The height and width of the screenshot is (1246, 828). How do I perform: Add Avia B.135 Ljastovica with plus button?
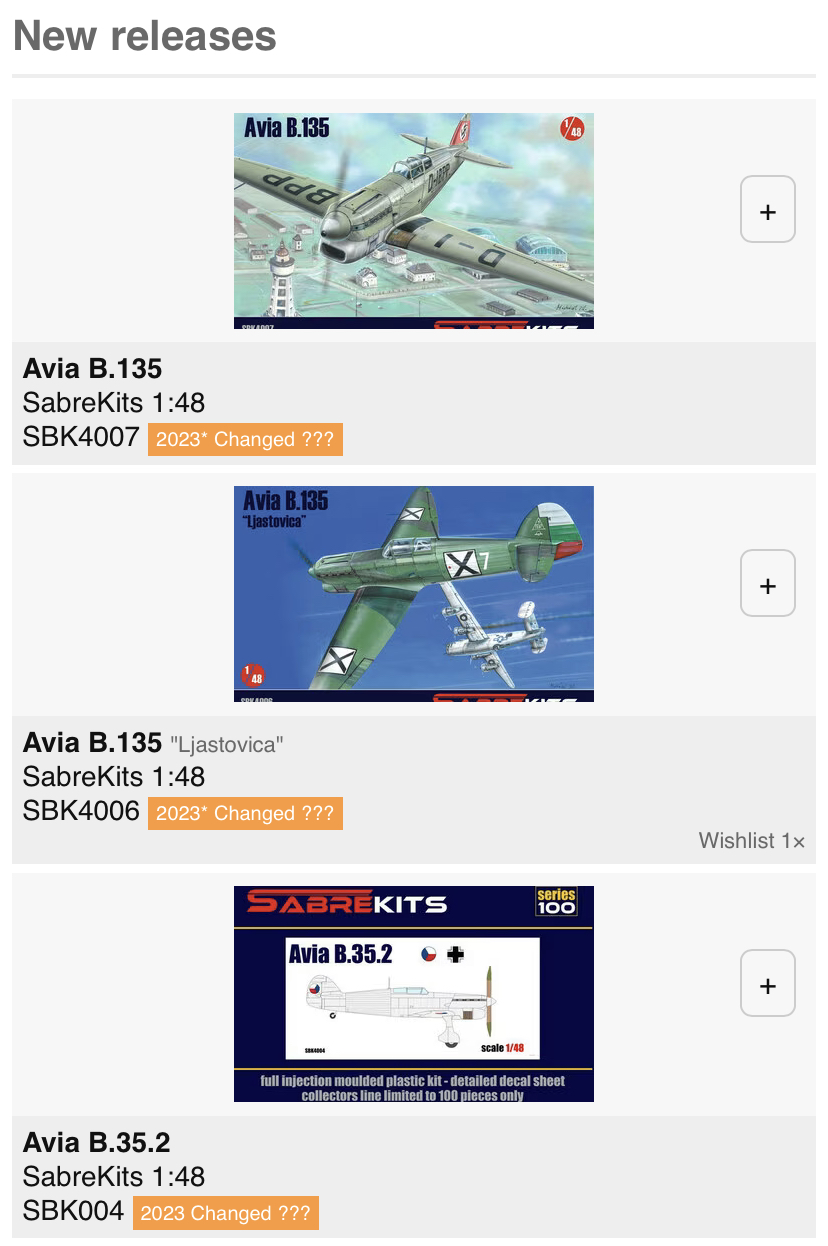tap(767, 583)
